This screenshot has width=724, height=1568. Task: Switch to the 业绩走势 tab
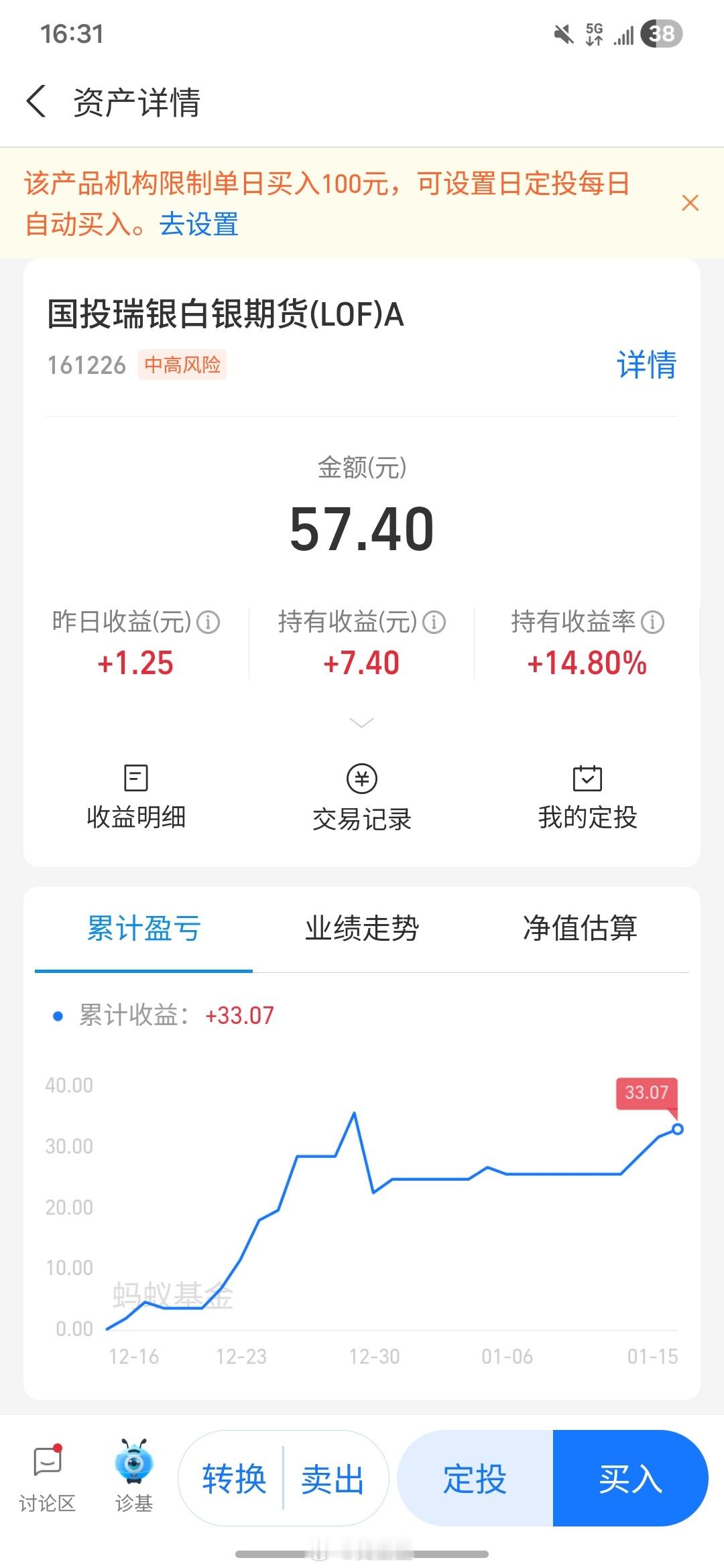click(x=361, y=929)
